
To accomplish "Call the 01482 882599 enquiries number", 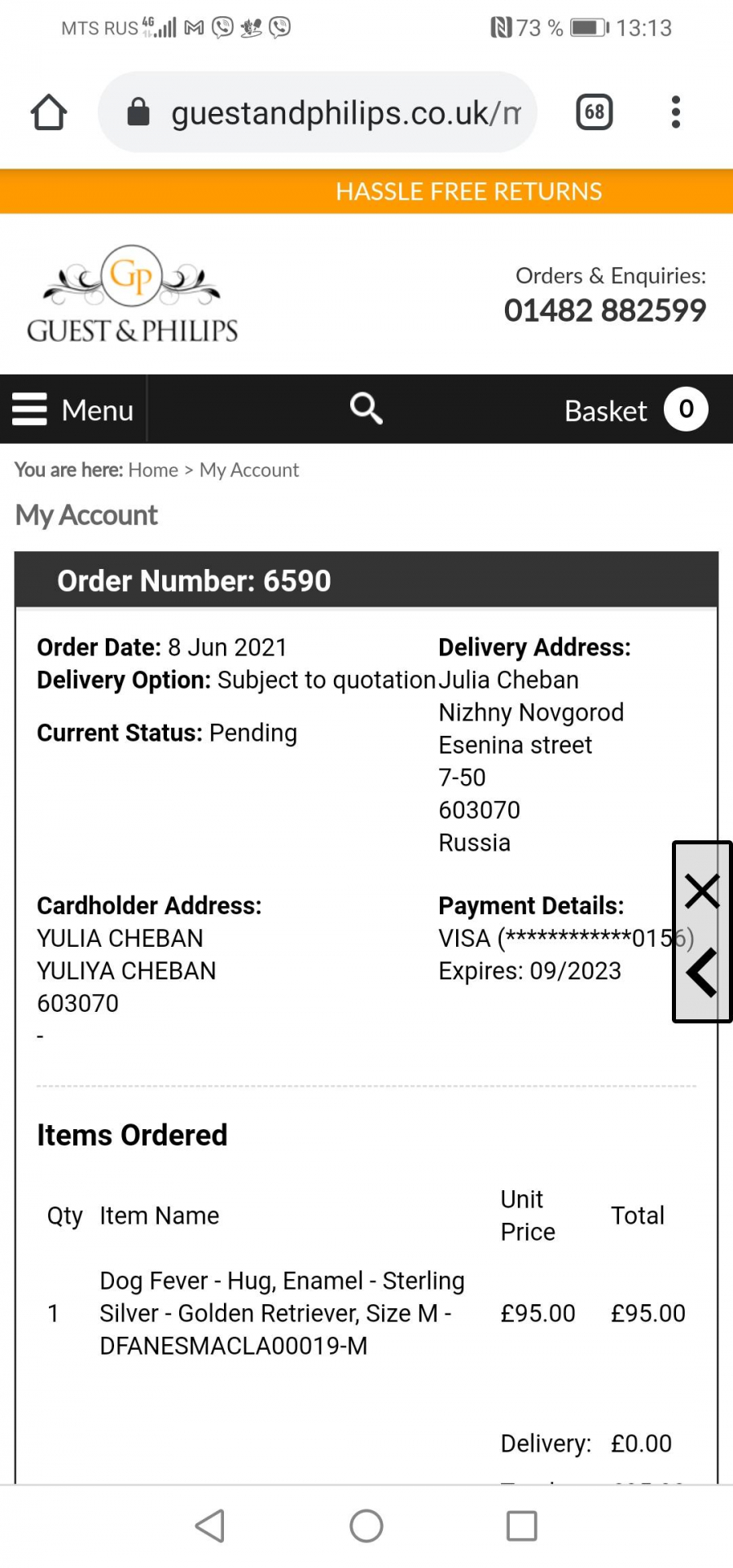I will click(605, 310).
